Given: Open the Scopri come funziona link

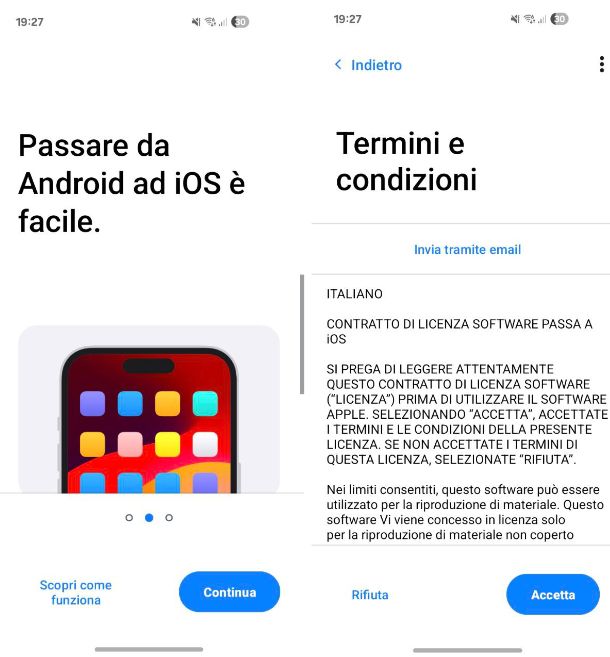Looking at the screenshot, I should pos(76,592).
